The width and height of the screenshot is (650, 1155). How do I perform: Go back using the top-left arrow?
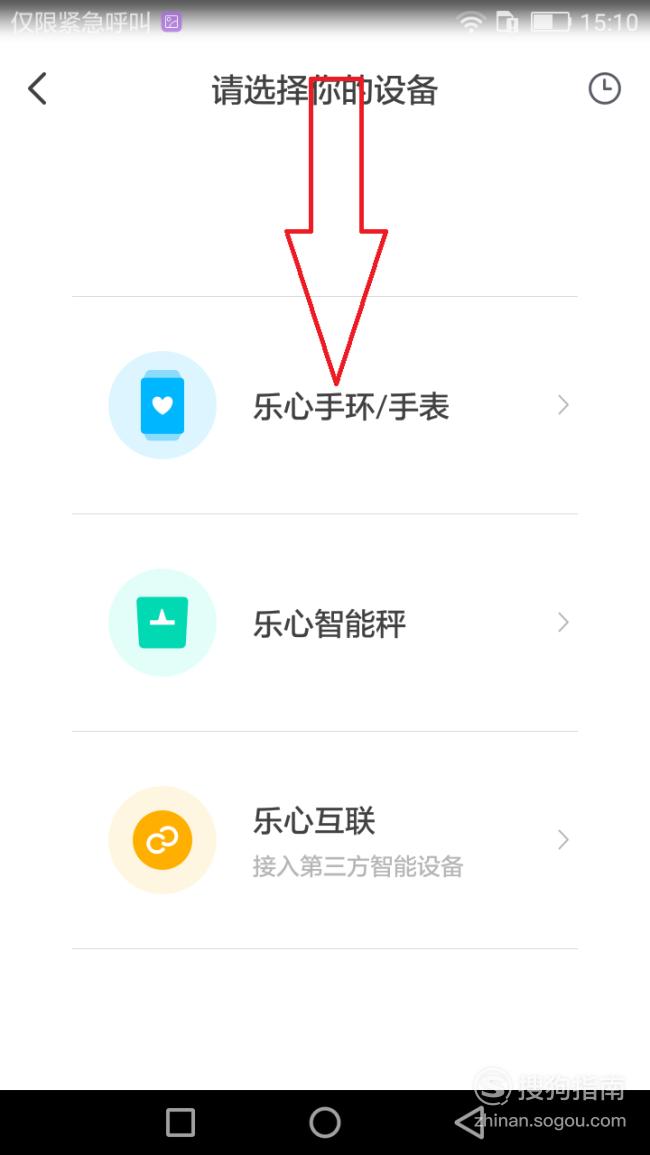point(38,89)
